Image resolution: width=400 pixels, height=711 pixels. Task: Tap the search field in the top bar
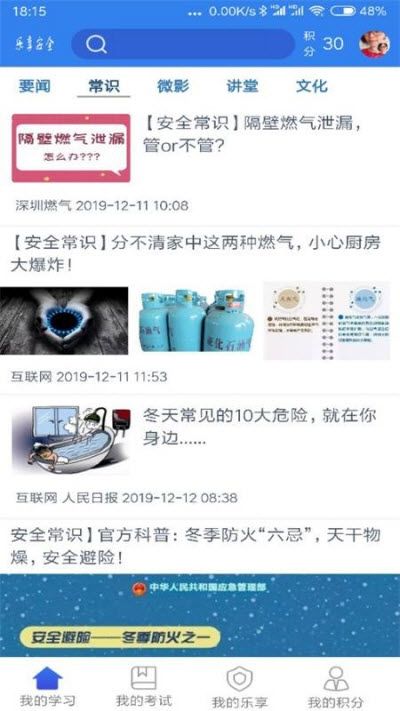pos(183,44)
